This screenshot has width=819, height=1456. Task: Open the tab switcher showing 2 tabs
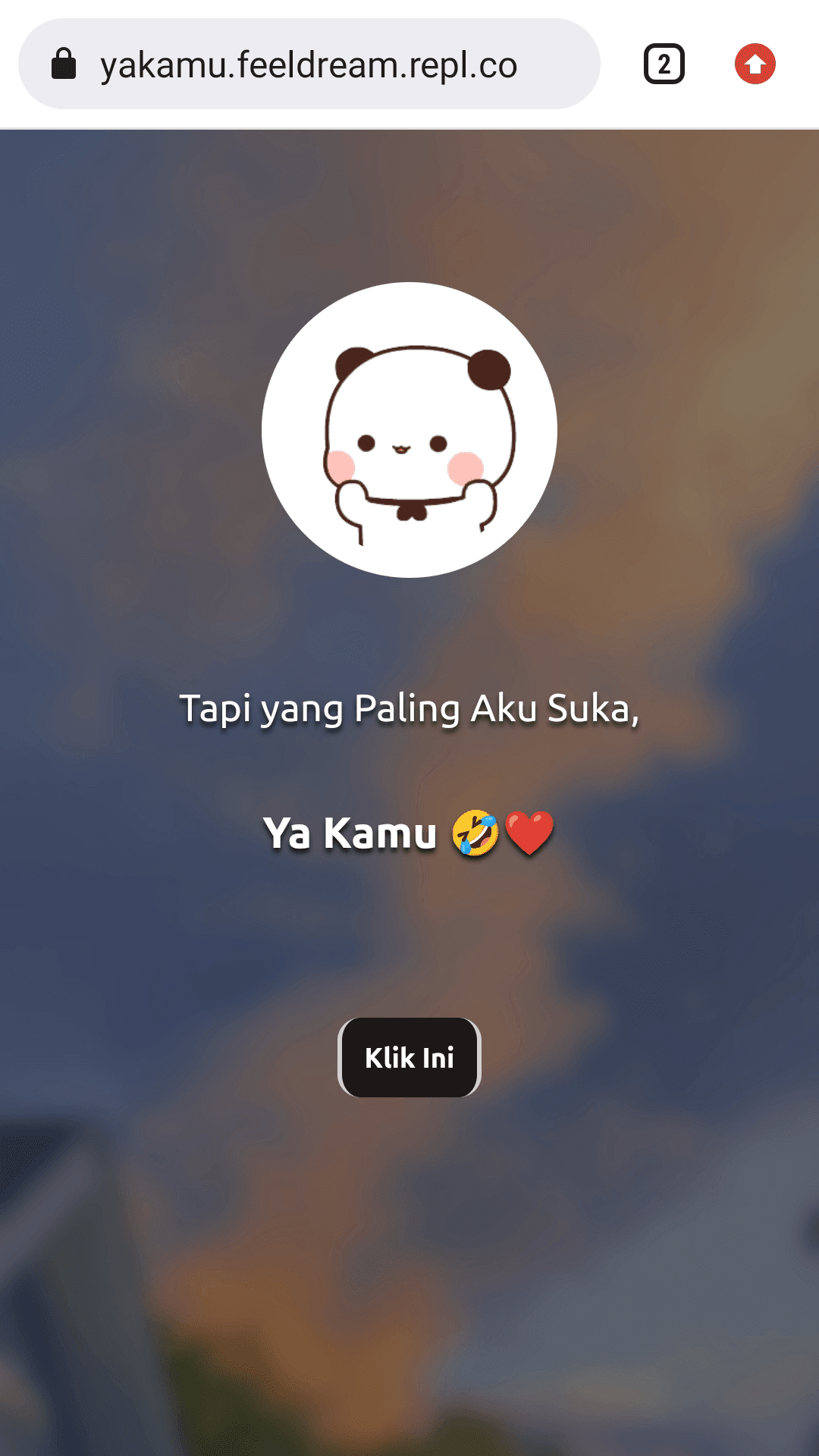(664, 64)
